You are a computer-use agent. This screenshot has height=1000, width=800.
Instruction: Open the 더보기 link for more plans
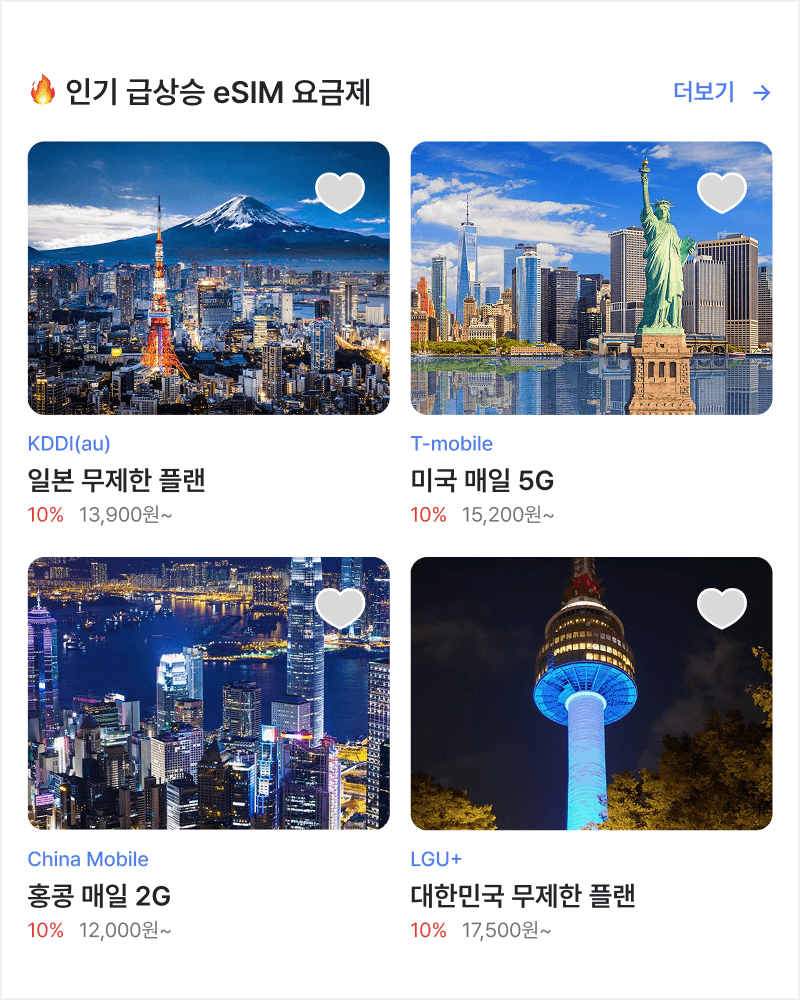point(722,92)
